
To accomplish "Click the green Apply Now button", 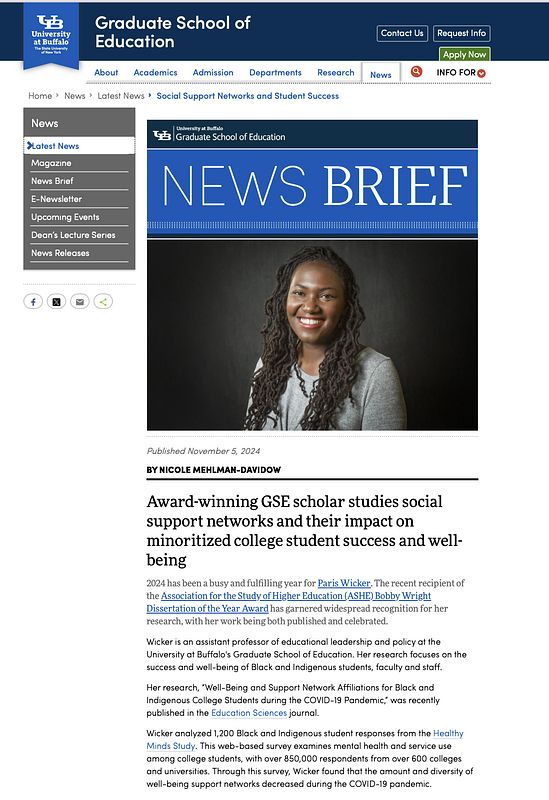I will pos(464,54).
